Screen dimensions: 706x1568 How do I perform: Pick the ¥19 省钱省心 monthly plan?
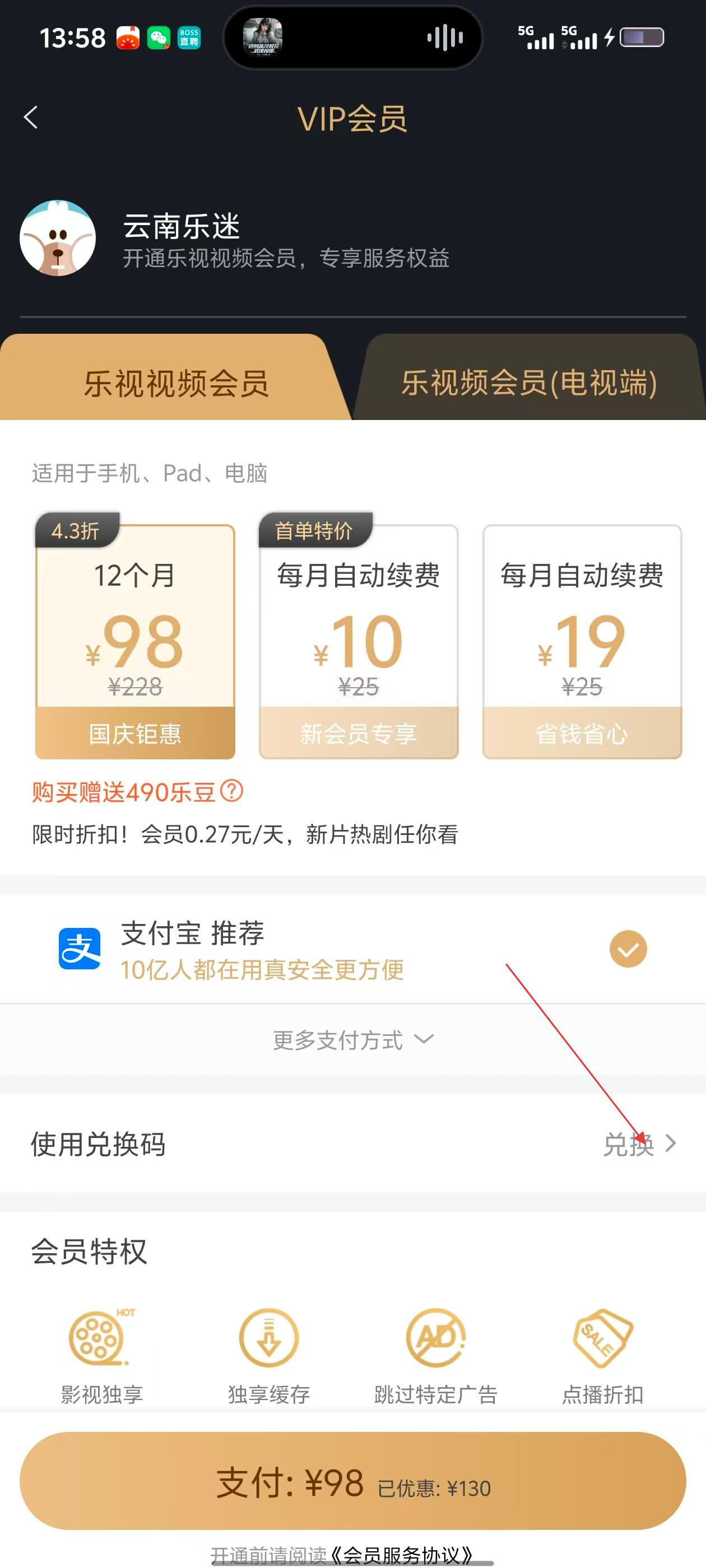tap(582, 641)
